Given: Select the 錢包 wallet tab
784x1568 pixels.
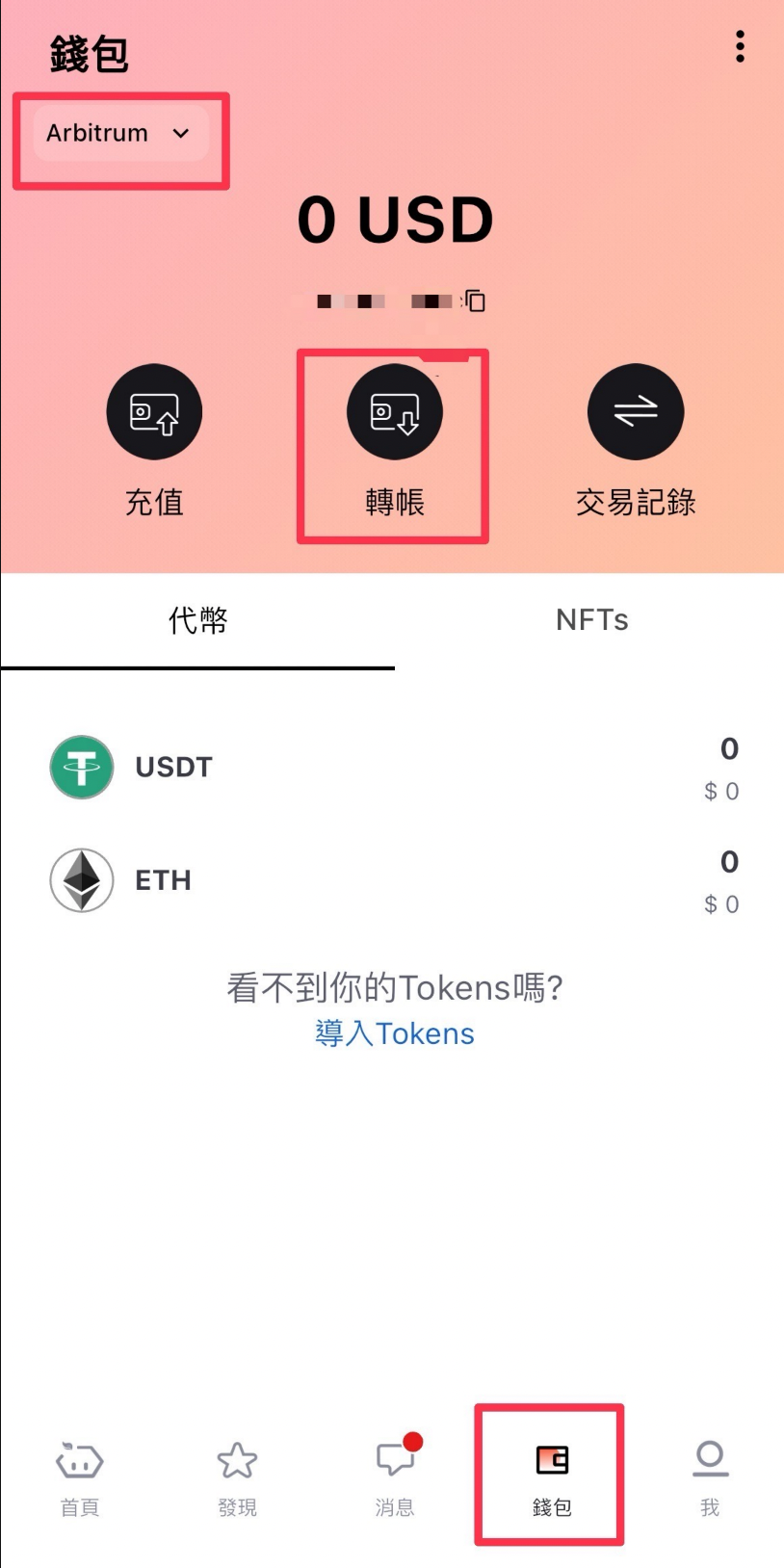Looking at the screenshot, I should pyautogui.click(x=552, y=1478).
